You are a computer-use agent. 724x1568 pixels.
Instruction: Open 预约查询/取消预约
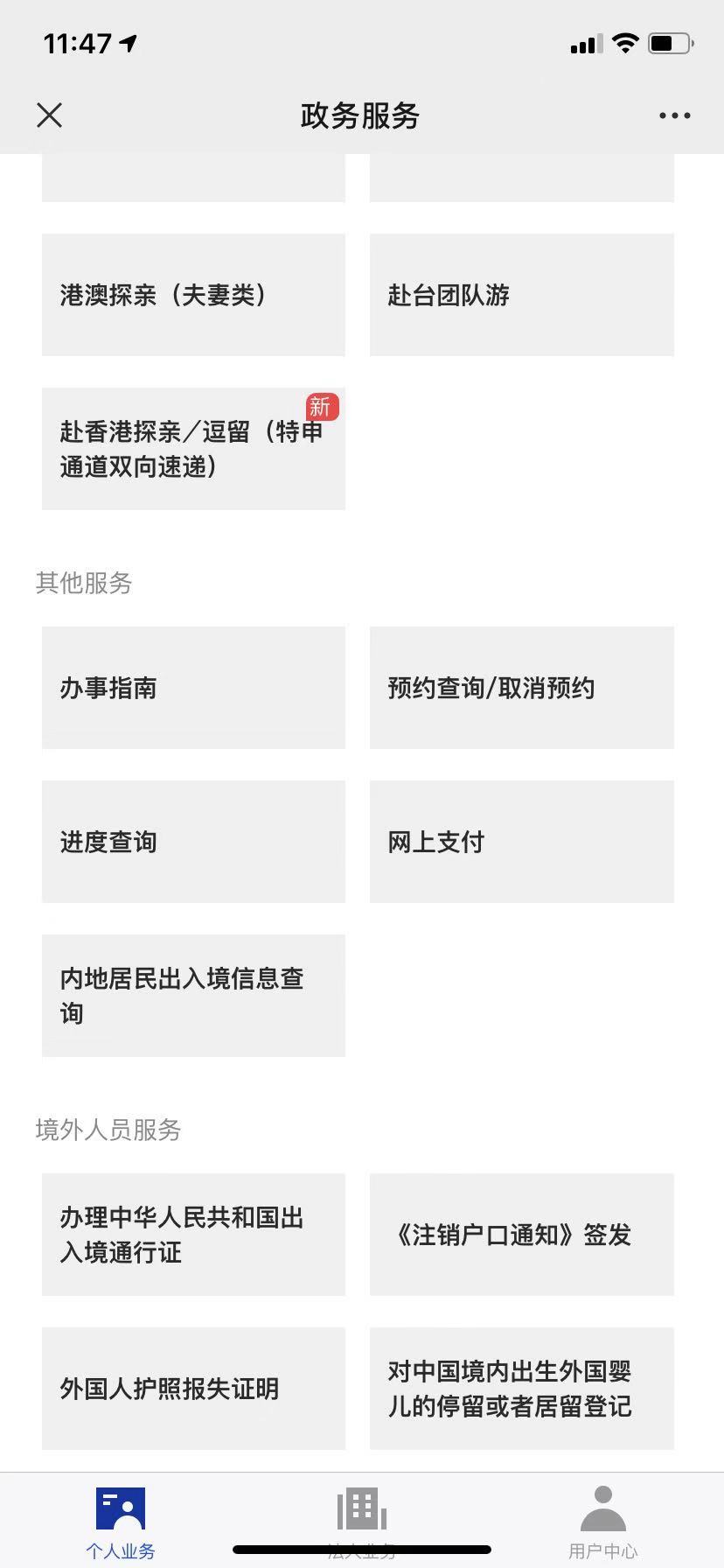point(522,688)
